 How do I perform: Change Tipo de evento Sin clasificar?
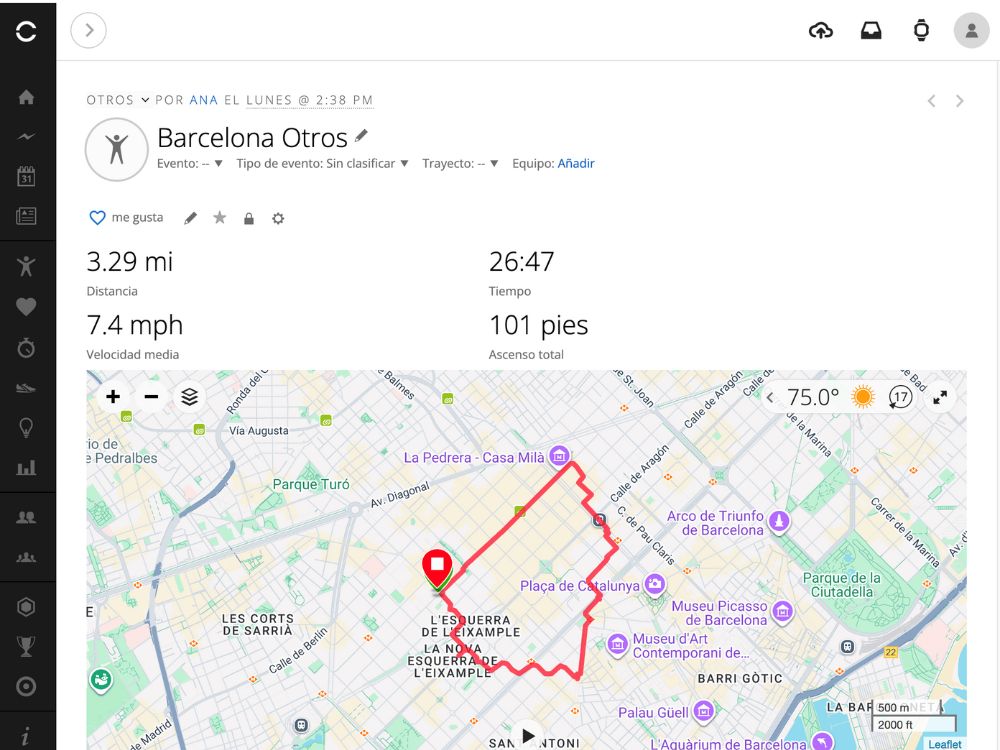tap(322, 163)
